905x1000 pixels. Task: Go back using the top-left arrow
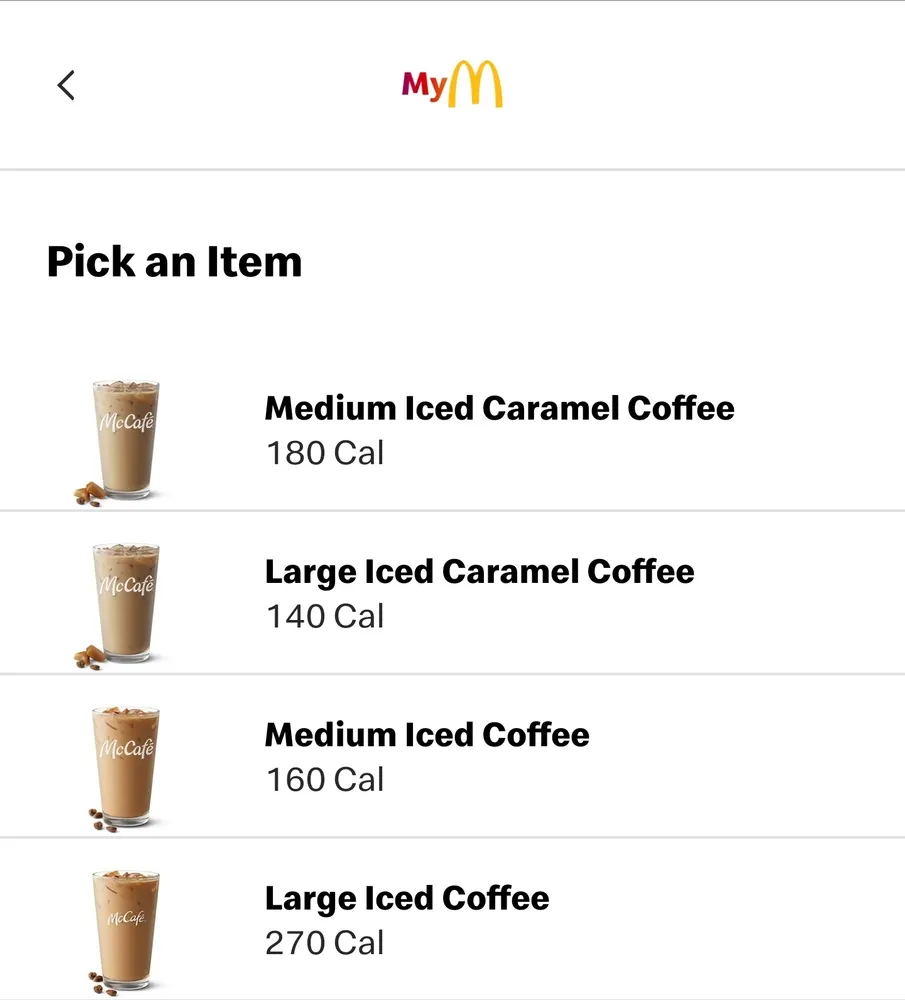[66, 86]
